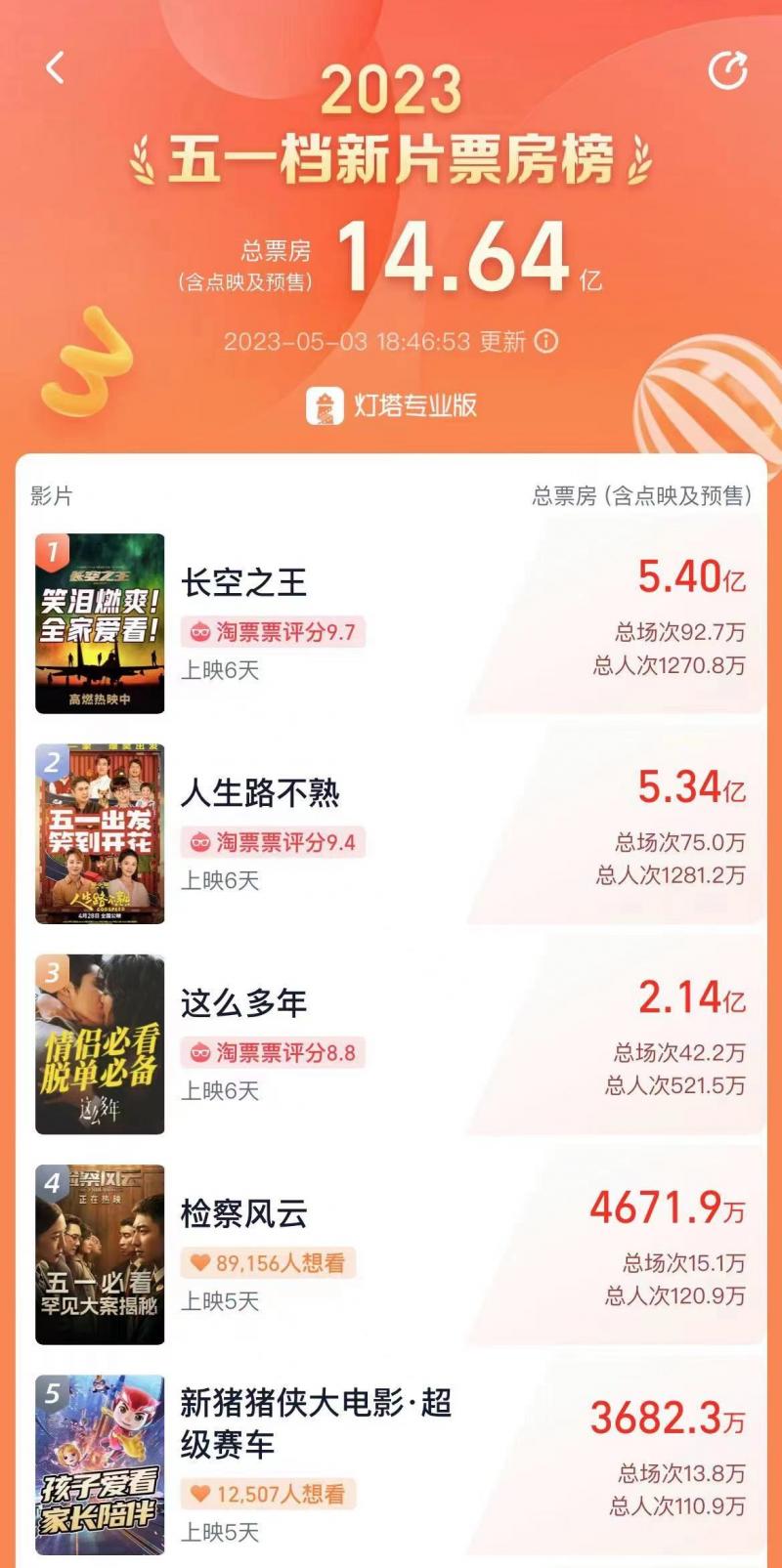Image resolution: width=782 pixels, height=1568 pixels.
Task: Open 新猪猪侠大电影·超级赛车 entry
Action: [x=391, y=1463]
